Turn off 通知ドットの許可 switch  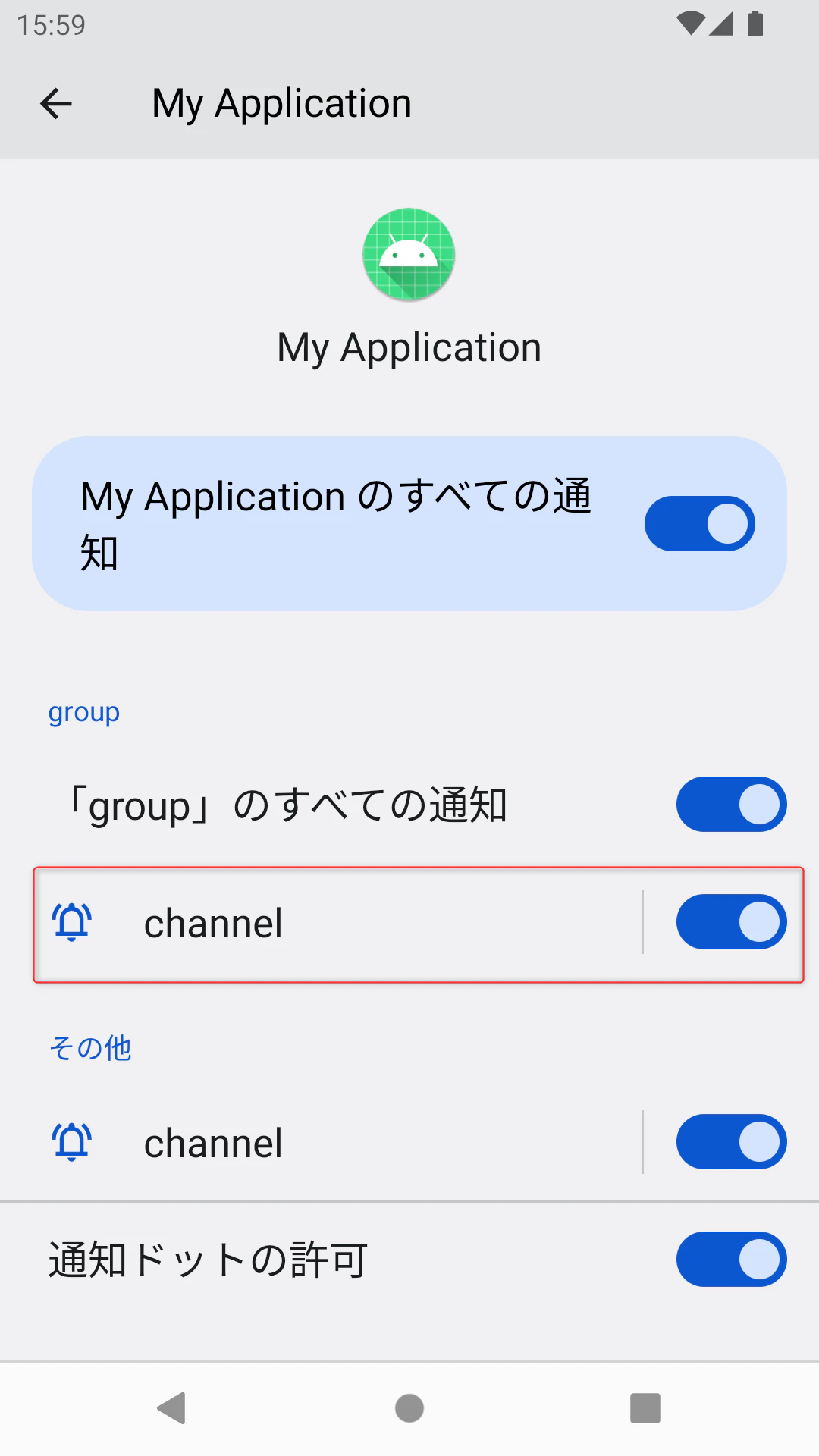[731, 1260]
